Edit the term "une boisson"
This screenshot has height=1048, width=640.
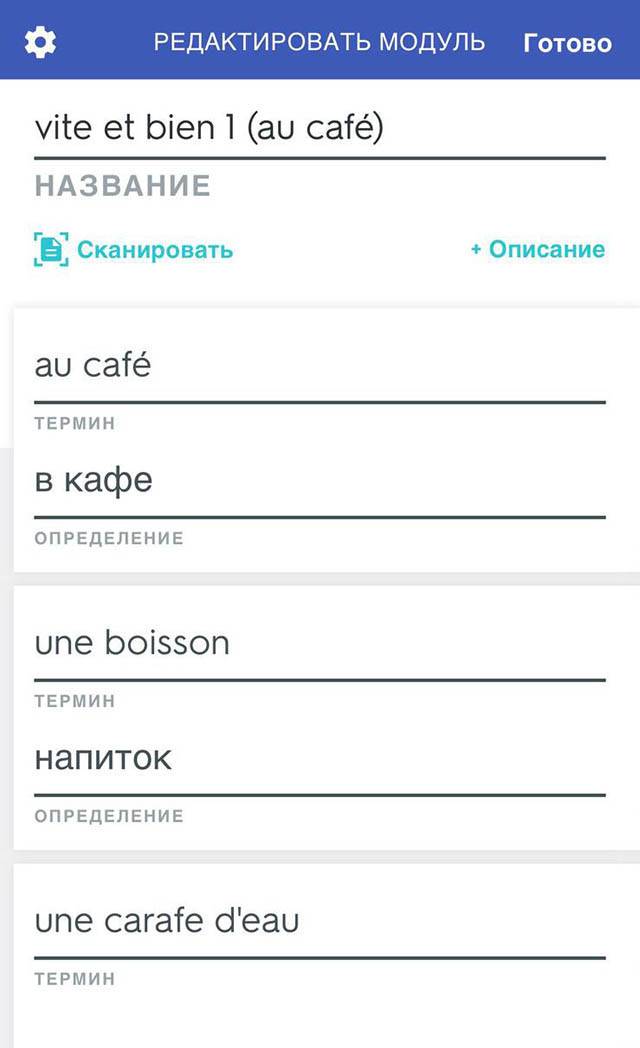click(x=319, y=644)
